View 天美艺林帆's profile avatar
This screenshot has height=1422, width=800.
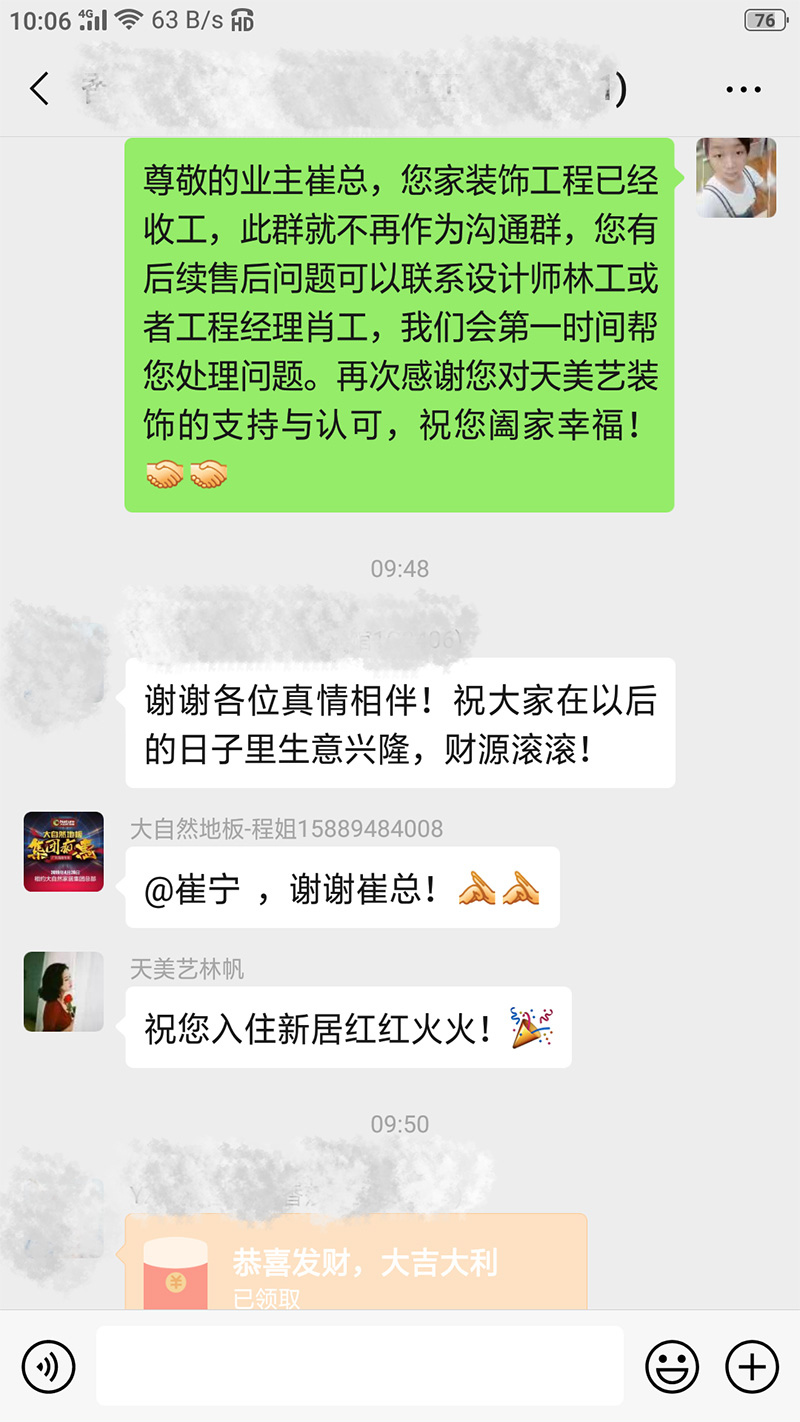coord(64,991)
